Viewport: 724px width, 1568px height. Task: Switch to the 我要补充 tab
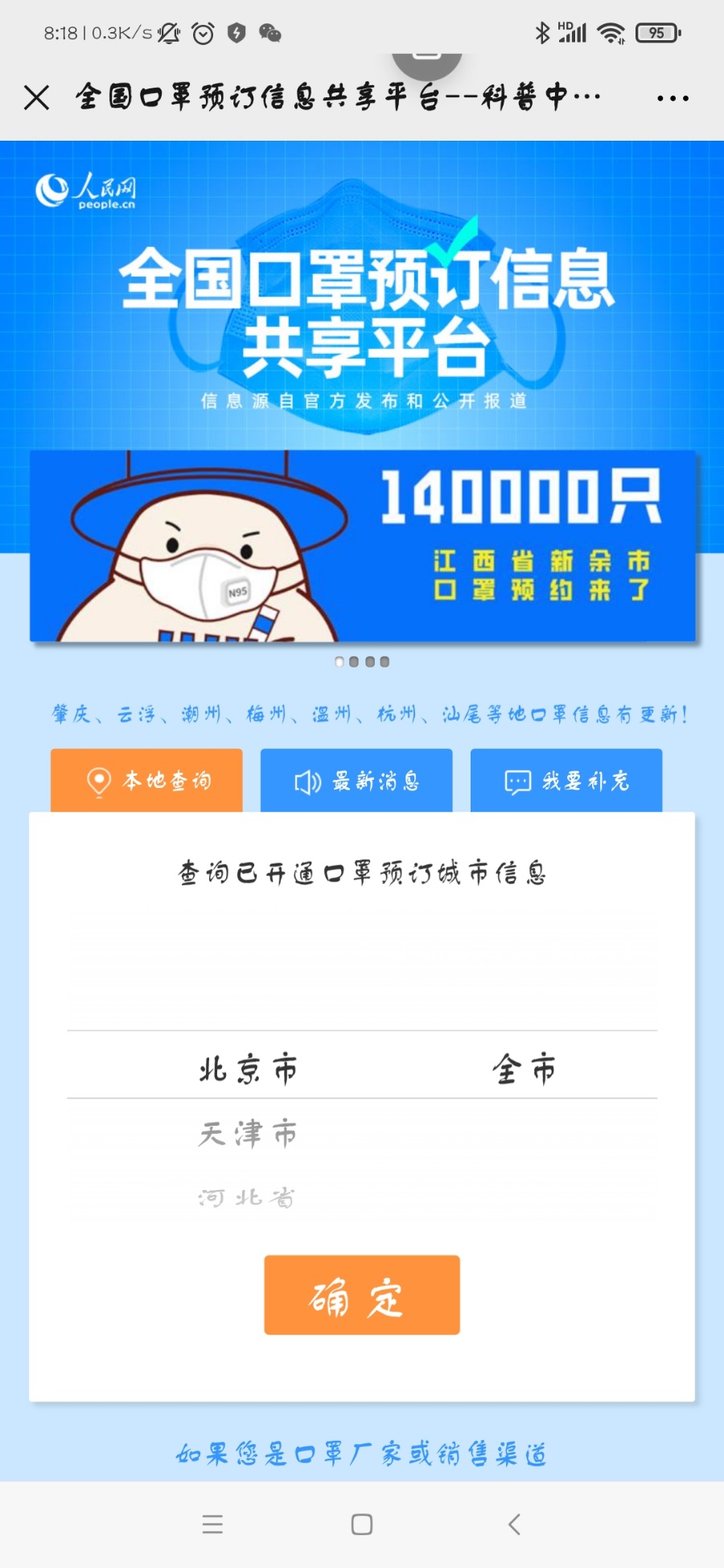[566, 781]
